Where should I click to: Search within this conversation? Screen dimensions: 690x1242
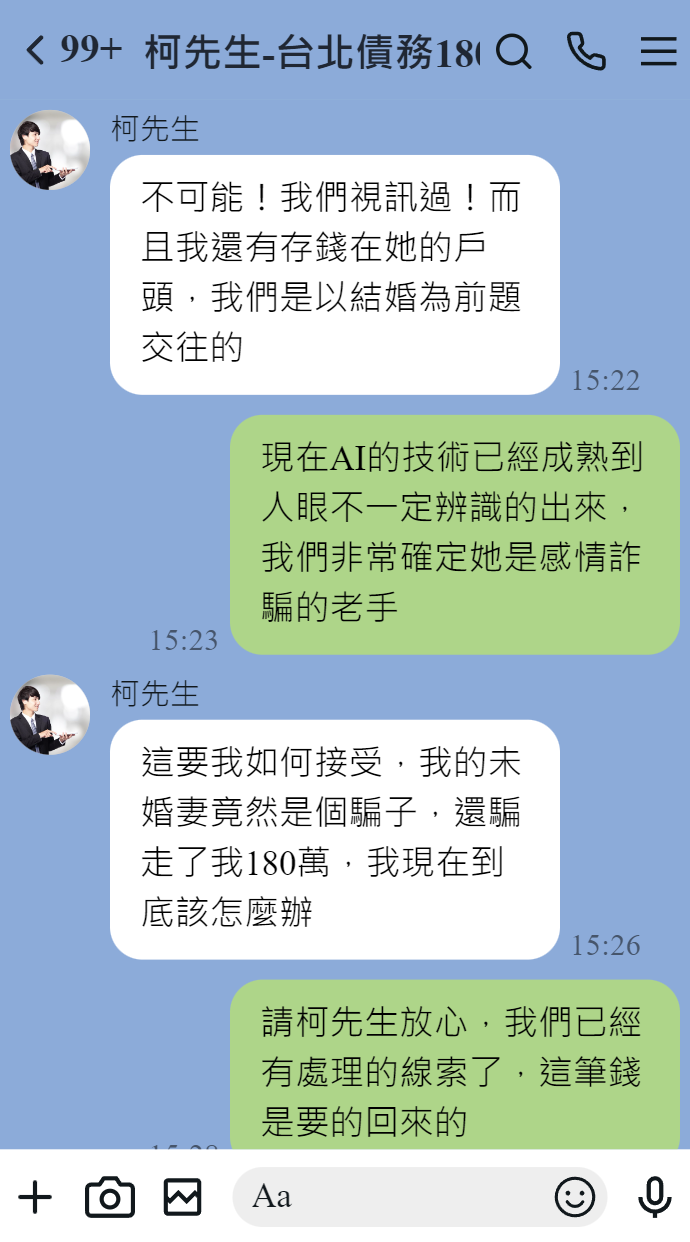514,51
